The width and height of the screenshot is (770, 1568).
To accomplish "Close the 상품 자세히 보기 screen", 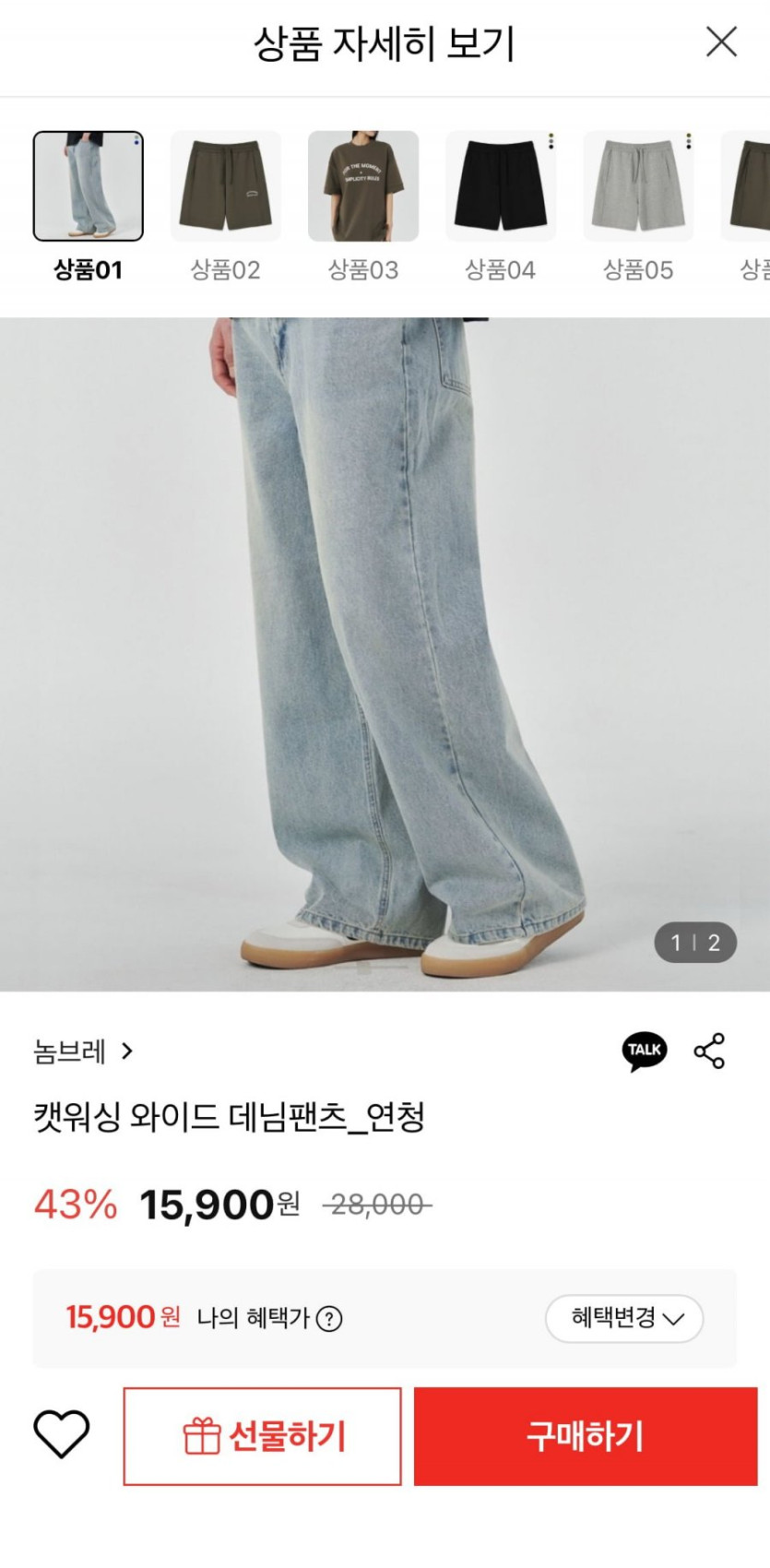I will [721, 42].
